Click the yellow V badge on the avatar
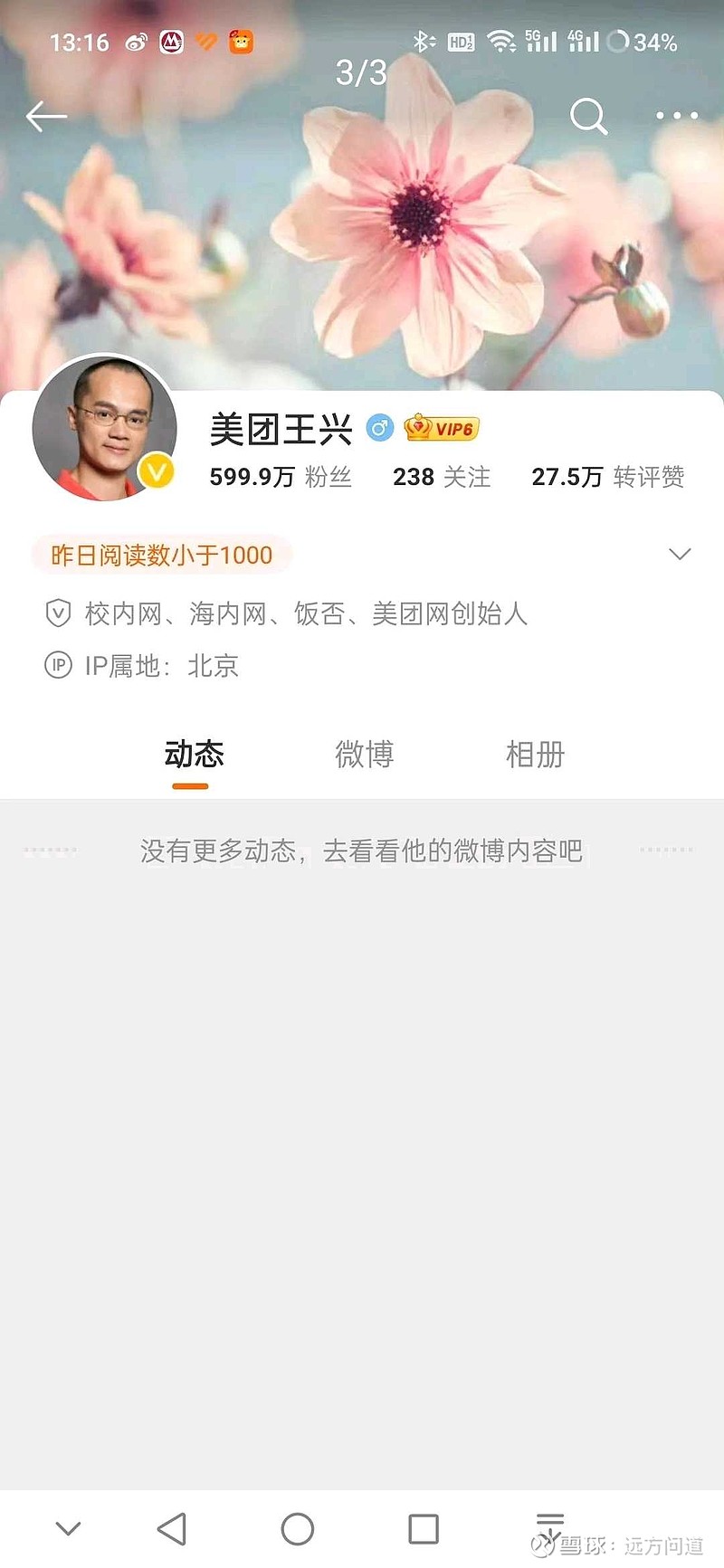The width and height of the screenshot is (724, 1568). coord(156,471)
